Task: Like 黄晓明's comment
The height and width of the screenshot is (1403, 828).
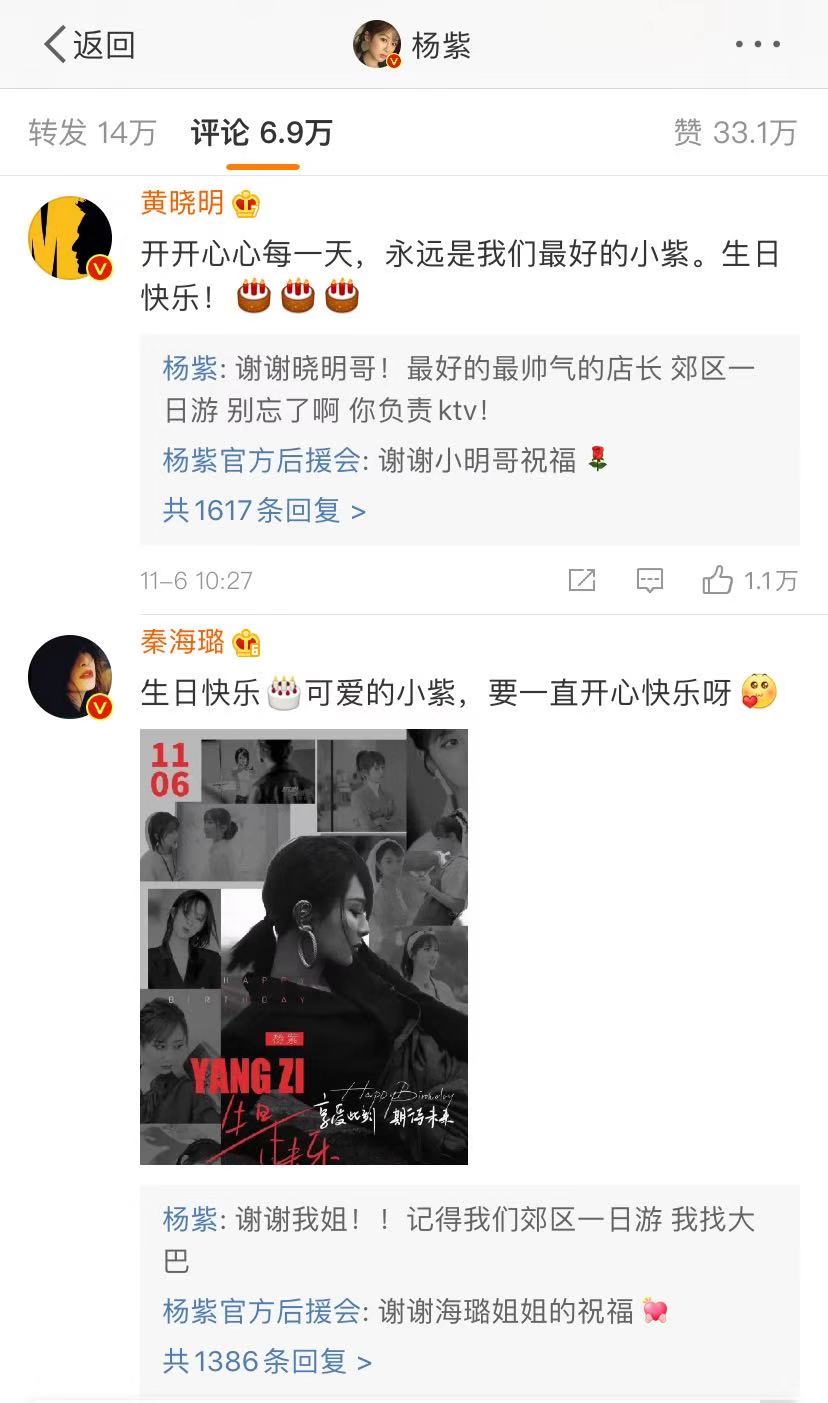Action: (x=749, y=580)
